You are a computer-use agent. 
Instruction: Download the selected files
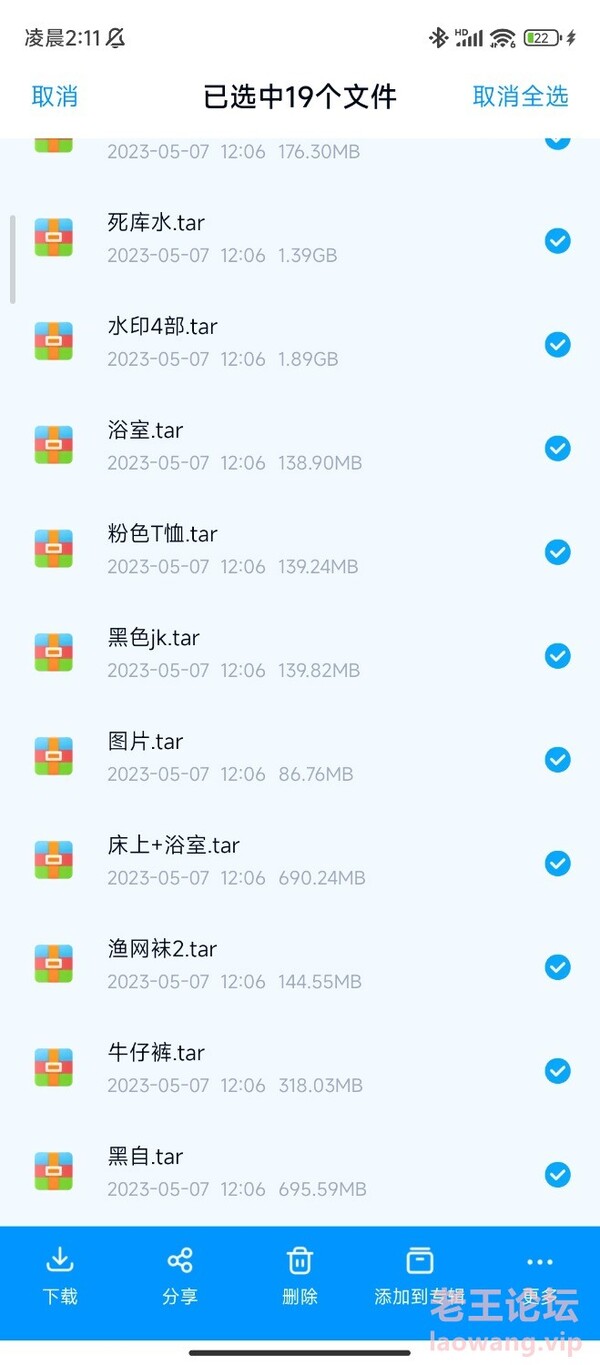pyautogui.click(x=60, y=1276)
